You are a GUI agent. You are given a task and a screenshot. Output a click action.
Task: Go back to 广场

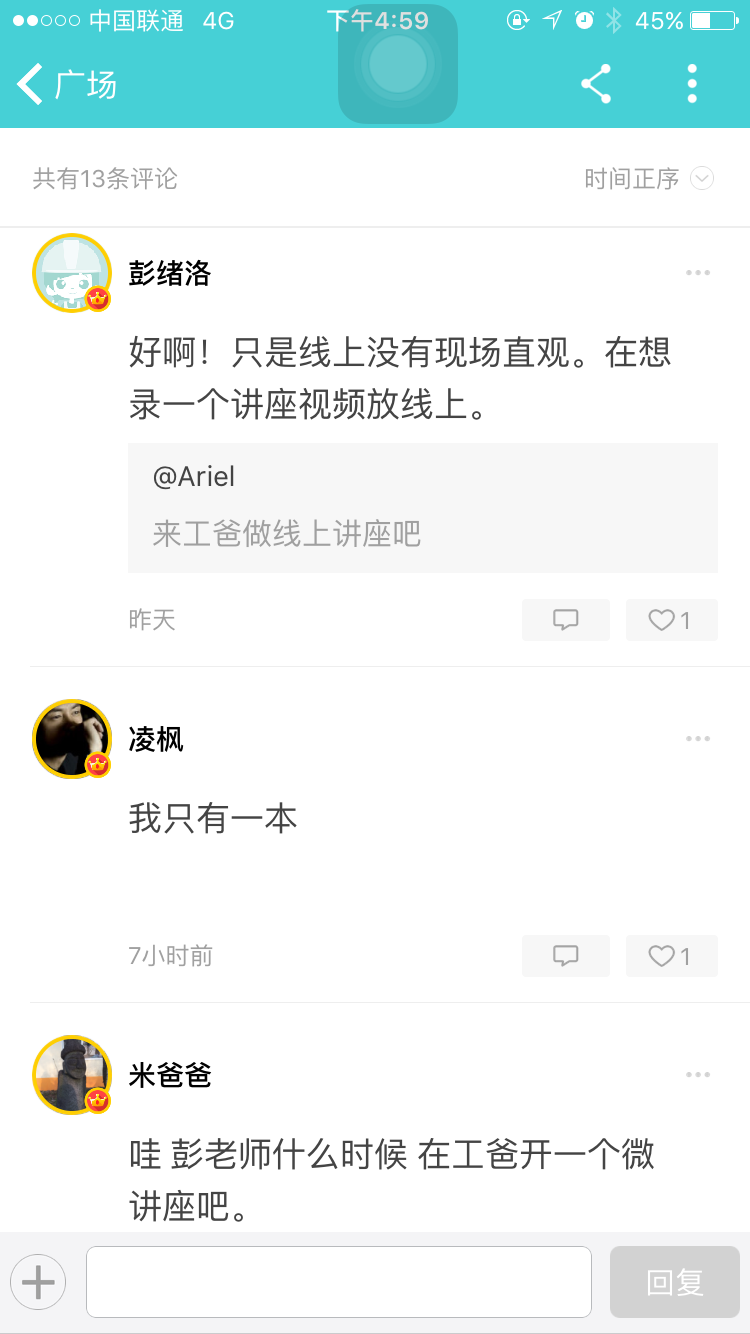[x=66, y=85]
